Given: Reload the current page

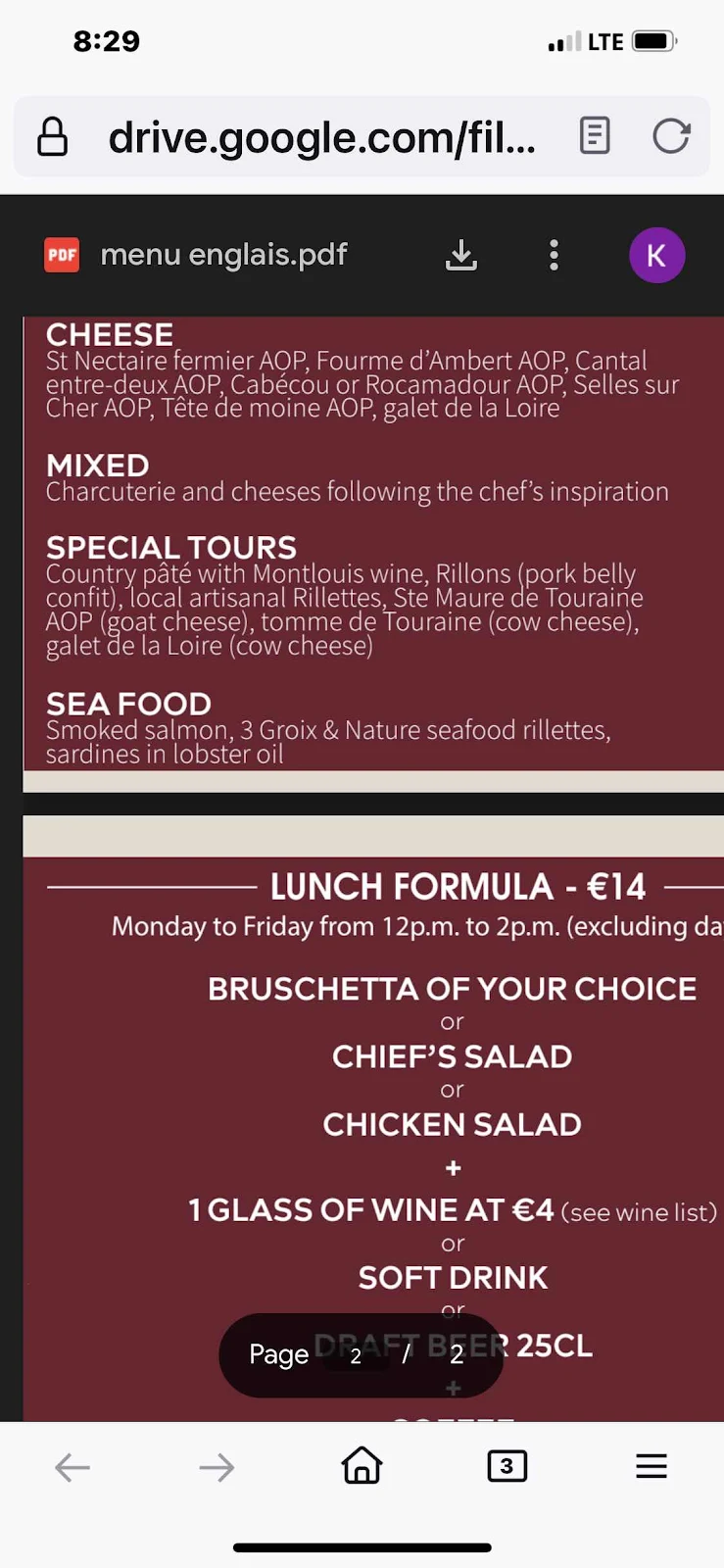Looking at the screenshot, I should [x=671, y=136].
